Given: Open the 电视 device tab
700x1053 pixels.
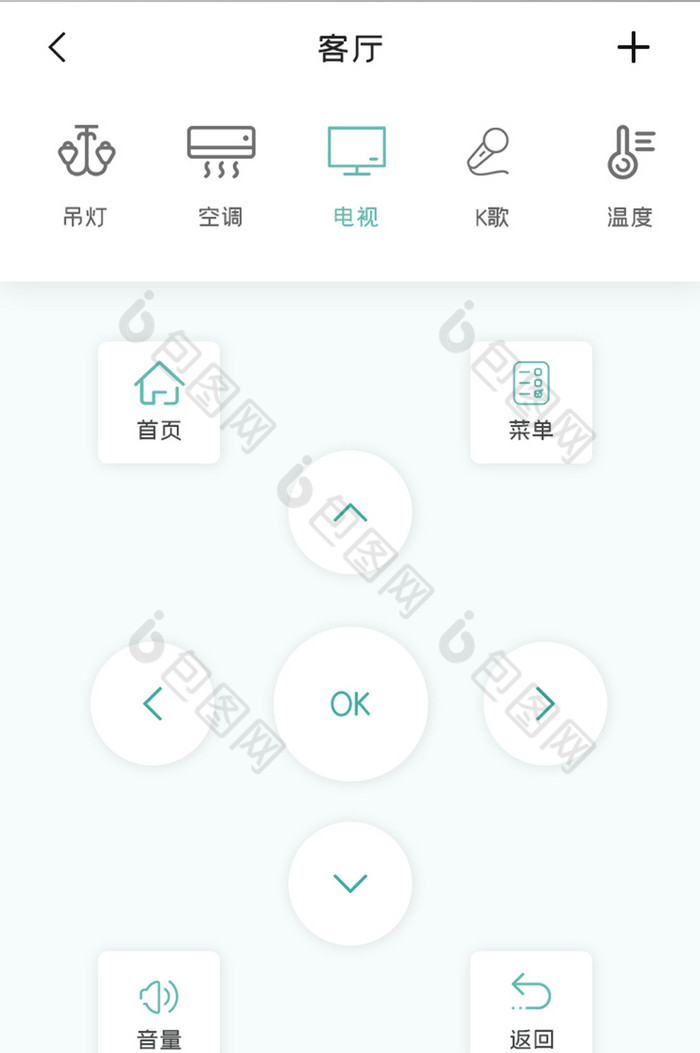Looking at the screenshot, I should pyautogui.click(x=356, y=176).
